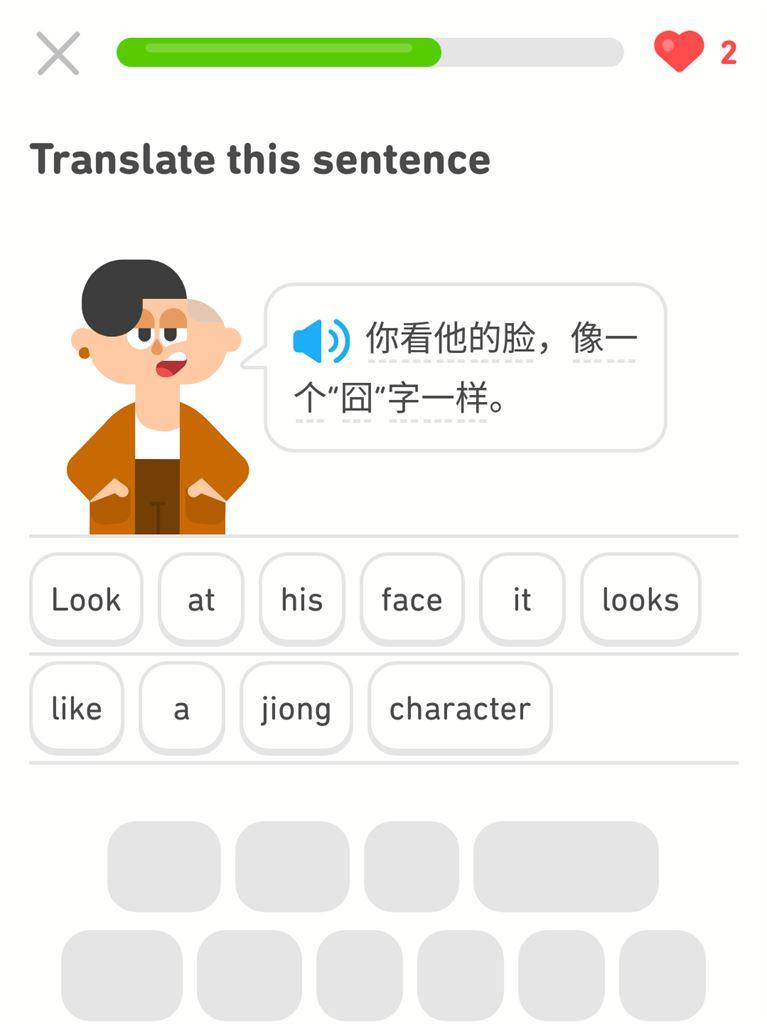Show the hint for 你看他的脸
The image size is (767, 1024).
click(x=450, y=340)
